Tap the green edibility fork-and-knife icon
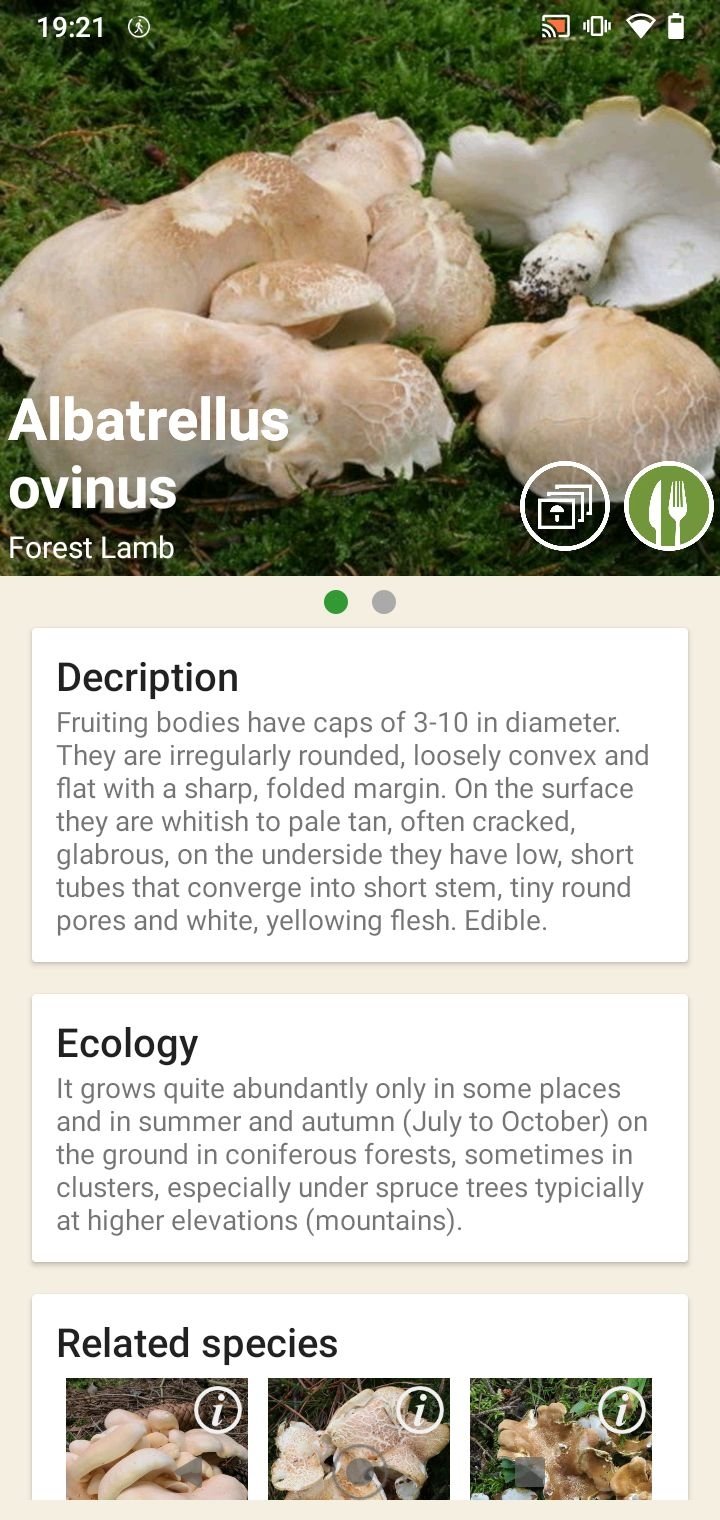The image size is (720, 1520). click(x=668, y=506)
